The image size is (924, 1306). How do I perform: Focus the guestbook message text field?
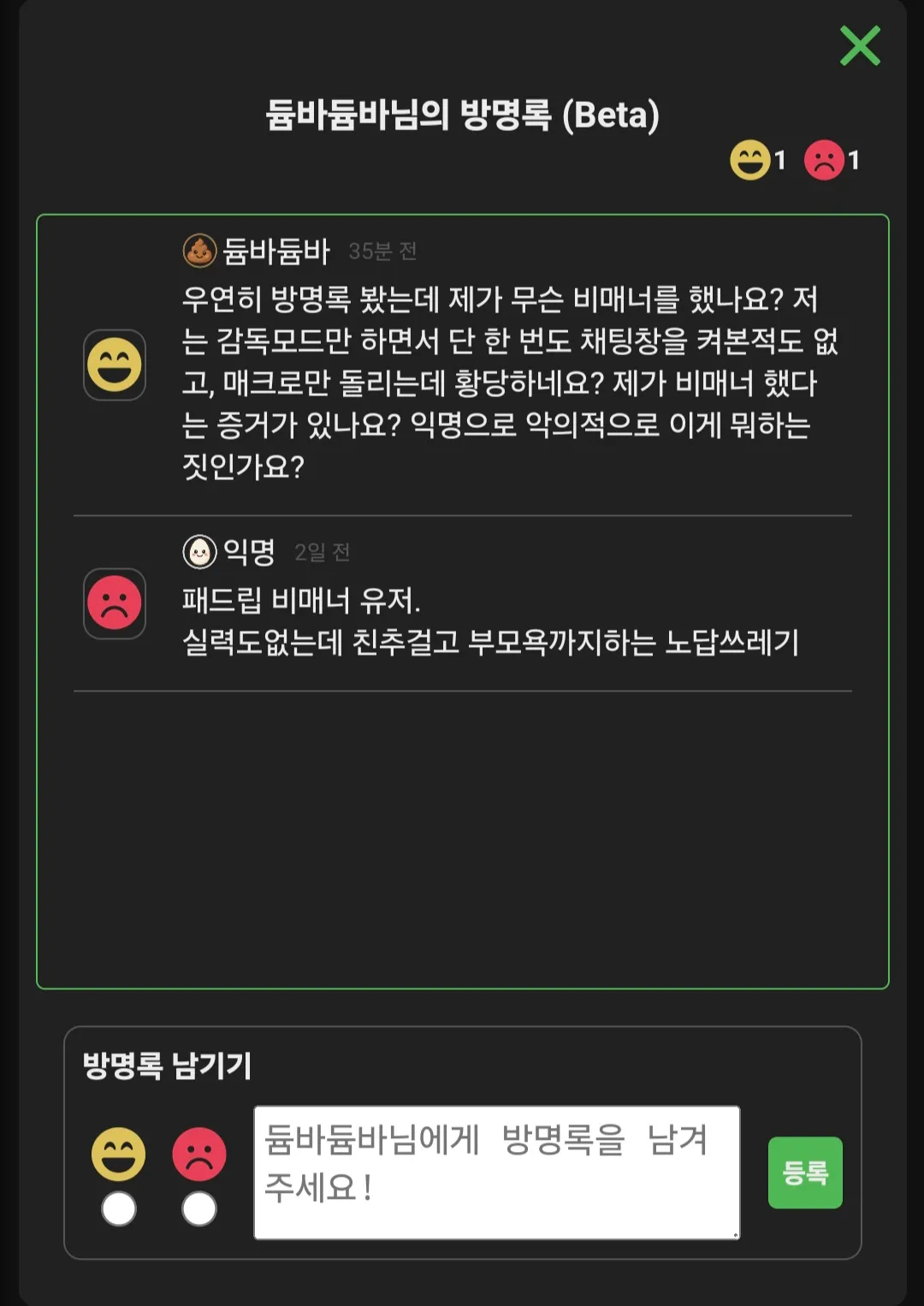[x=496, y=1172]
